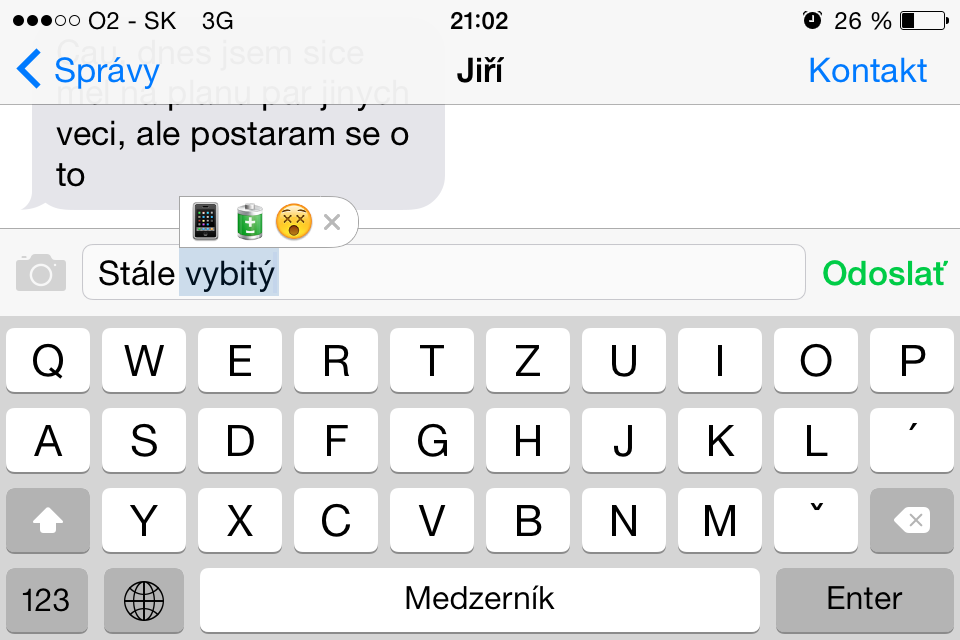
Task: Send the message with Odoslať
Action: pyautogui.click(x=883, y=273)
